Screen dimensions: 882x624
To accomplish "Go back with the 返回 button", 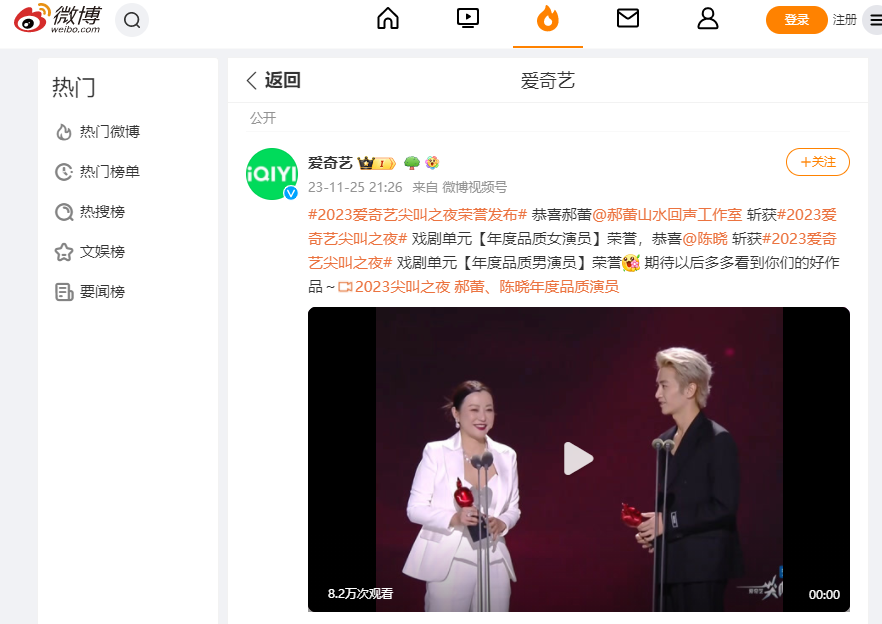I will (x=273, y=81).
